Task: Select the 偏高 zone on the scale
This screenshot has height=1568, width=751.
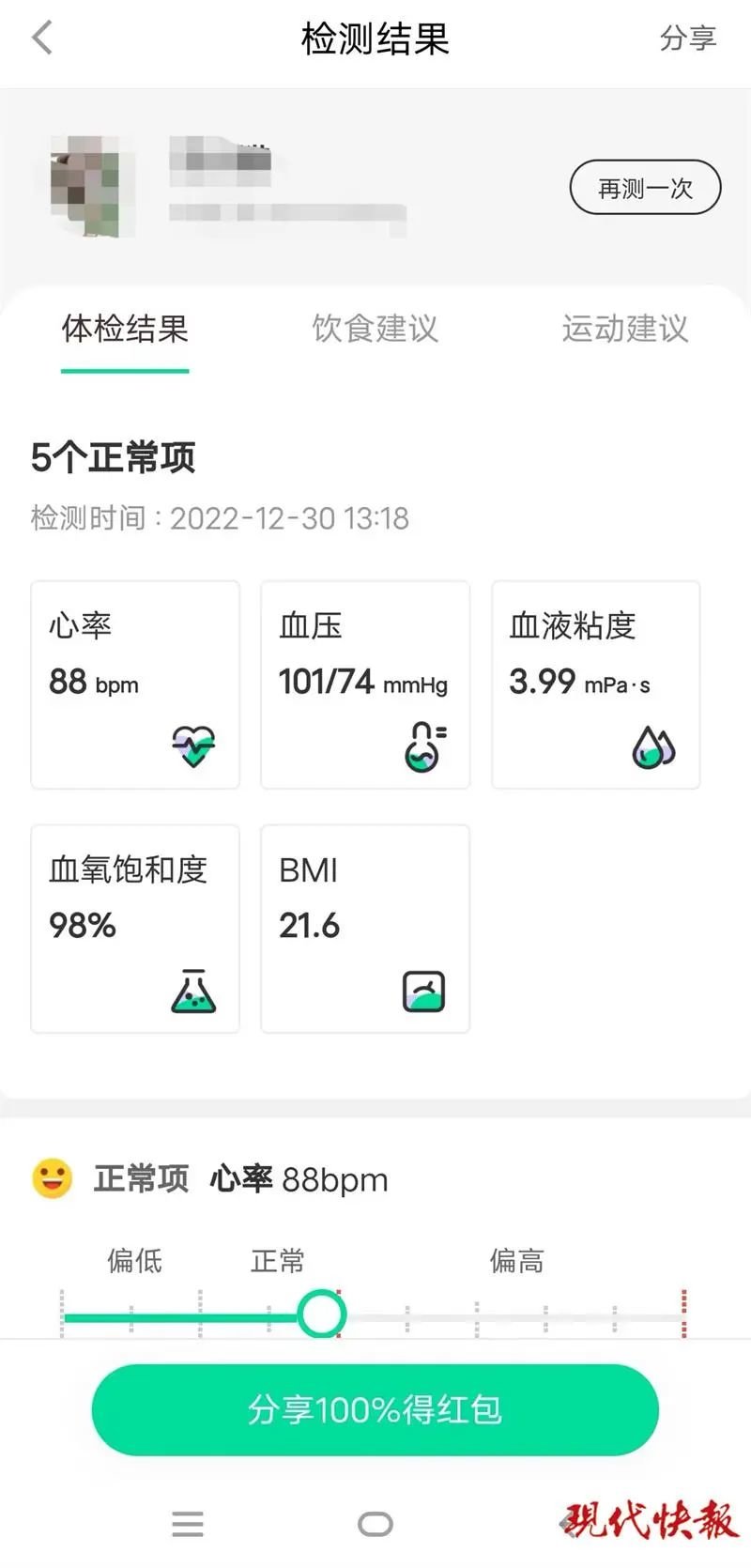Action: [517, 1262]
